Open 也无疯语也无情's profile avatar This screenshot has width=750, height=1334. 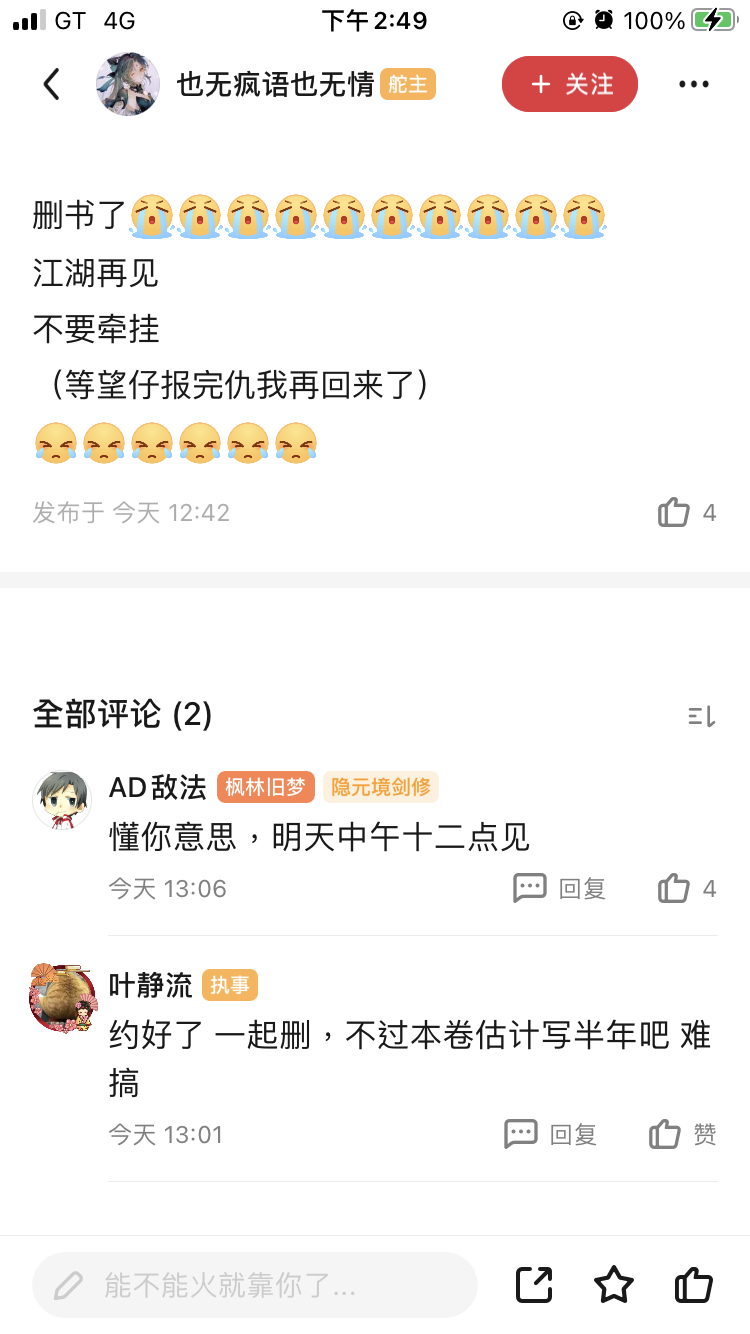pos(128,85)
